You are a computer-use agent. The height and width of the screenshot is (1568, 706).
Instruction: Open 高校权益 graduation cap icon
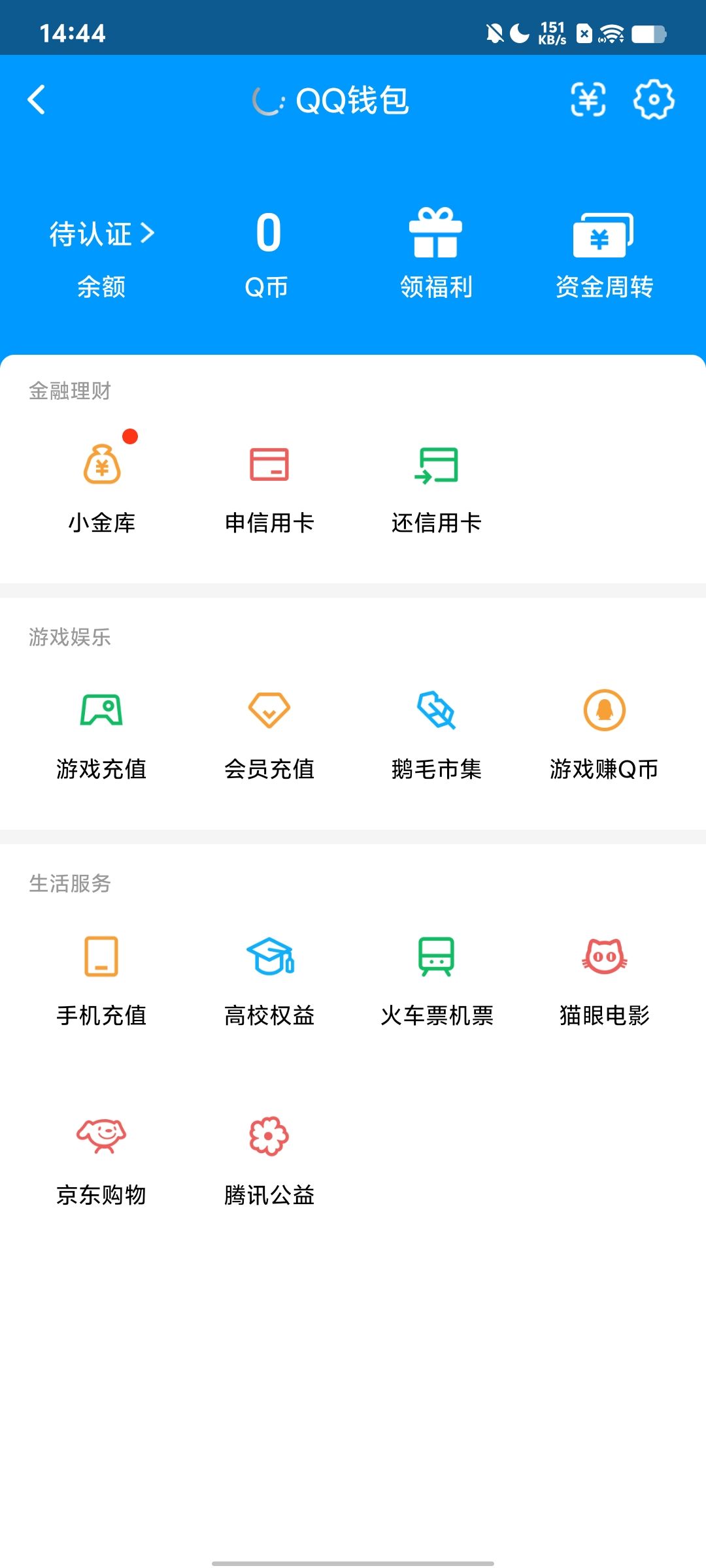pyautogui.click(x=271, y=960)
